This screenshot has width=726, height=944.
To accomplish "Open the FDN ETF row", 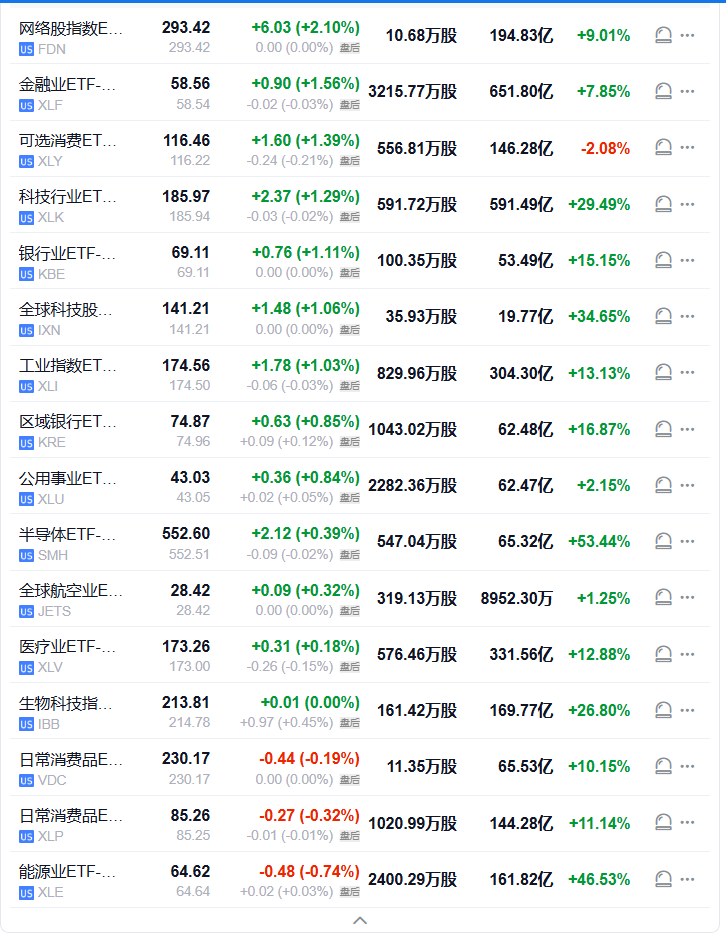I will point(359,36).
